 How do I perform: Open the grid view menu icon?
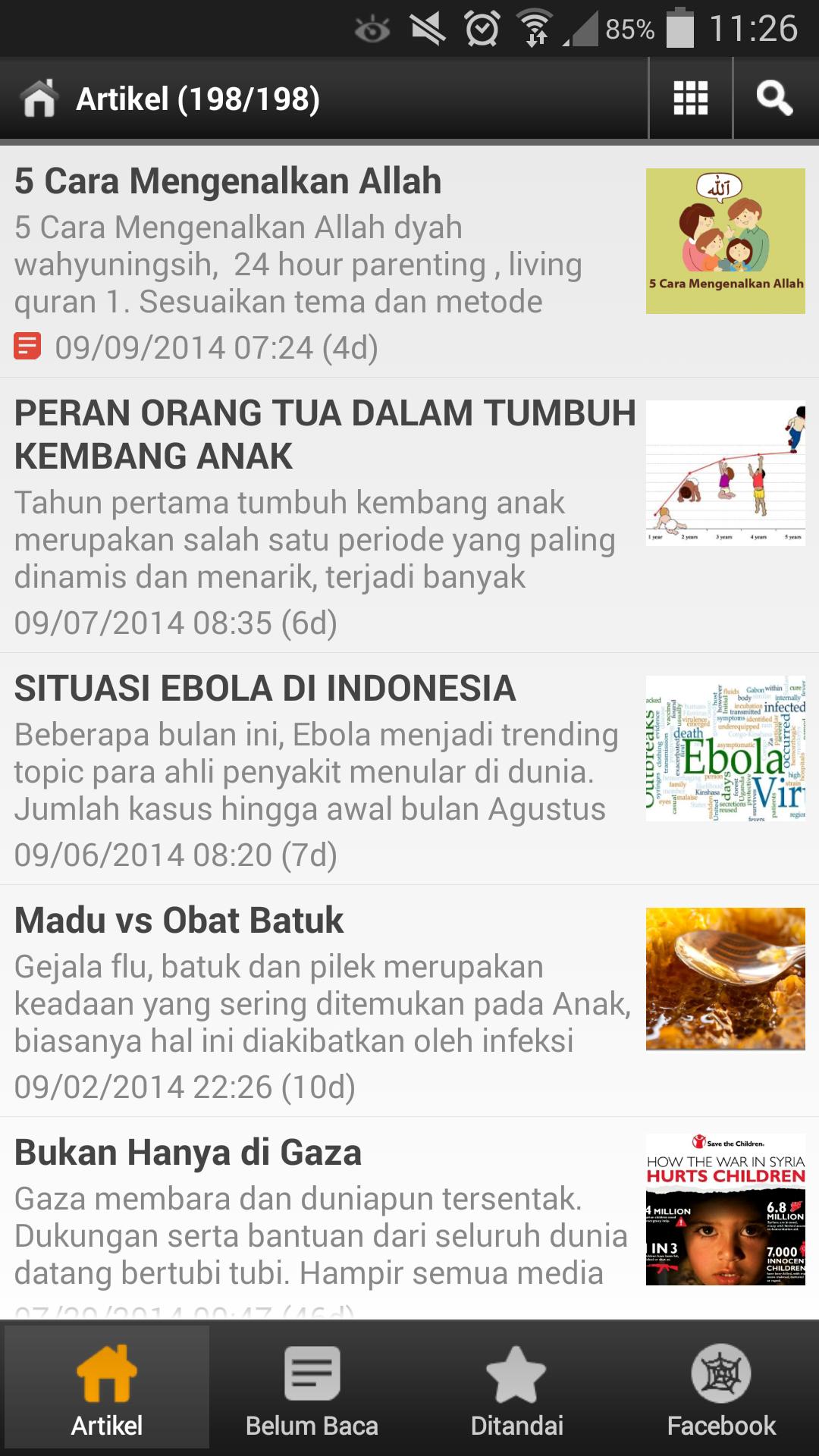click(690, 99)
